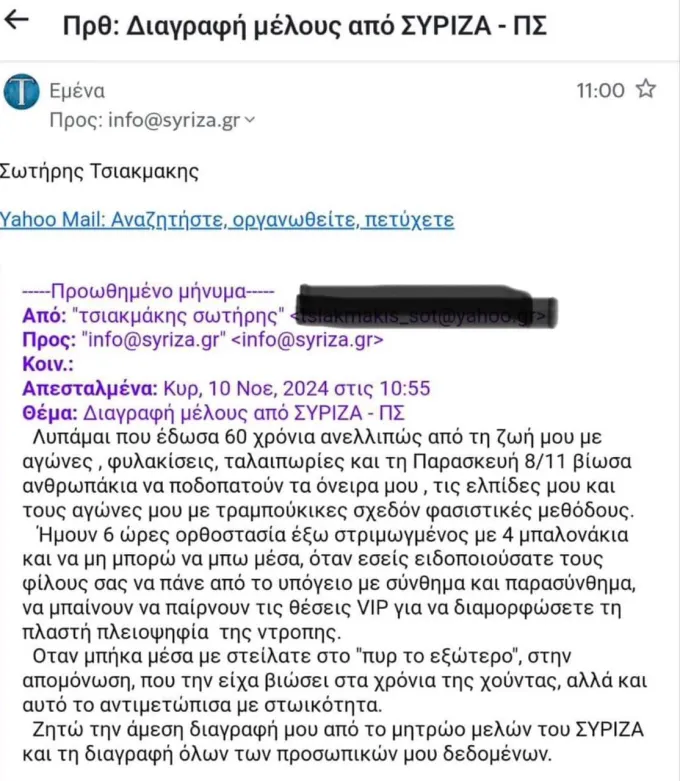The height and width of the screenshot is (781, 680).
Task: Go back using the arrow icon
Action: point(16,20)
